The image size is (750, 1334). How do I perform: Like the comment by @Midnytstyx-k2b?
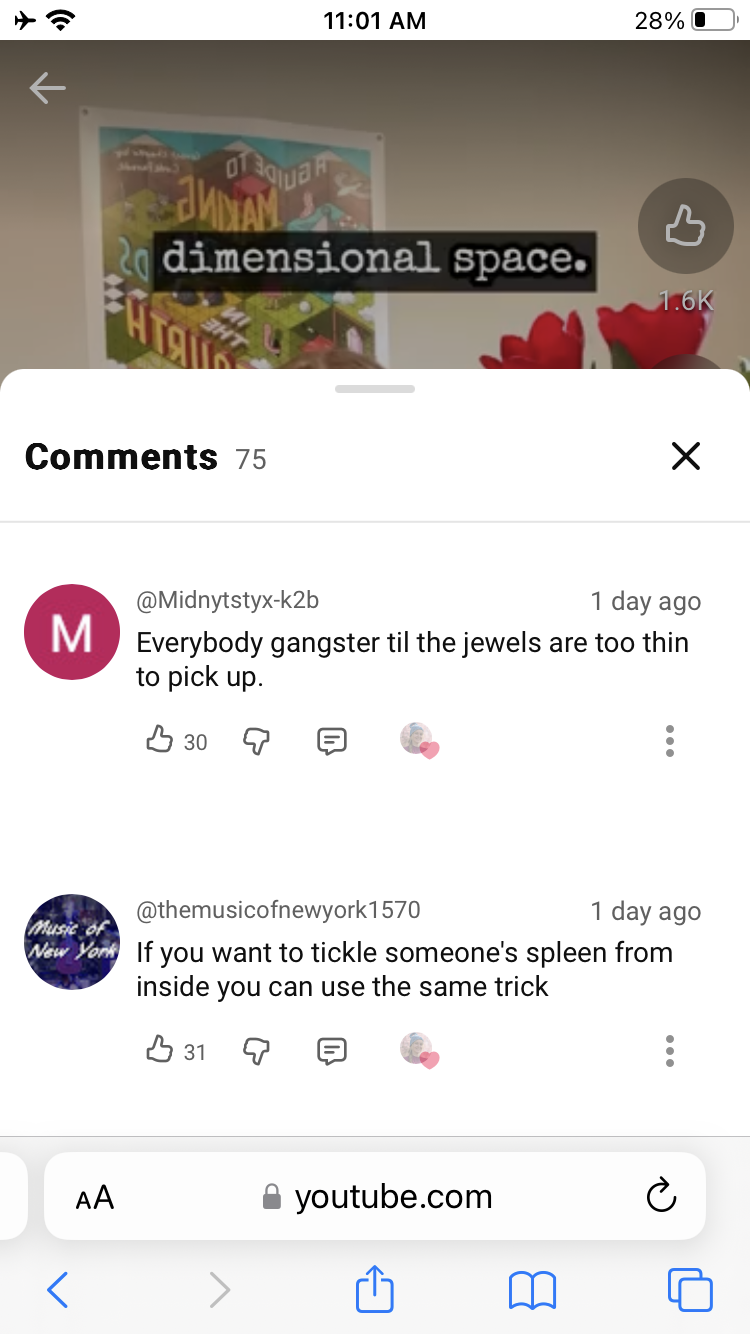point(160,740)
